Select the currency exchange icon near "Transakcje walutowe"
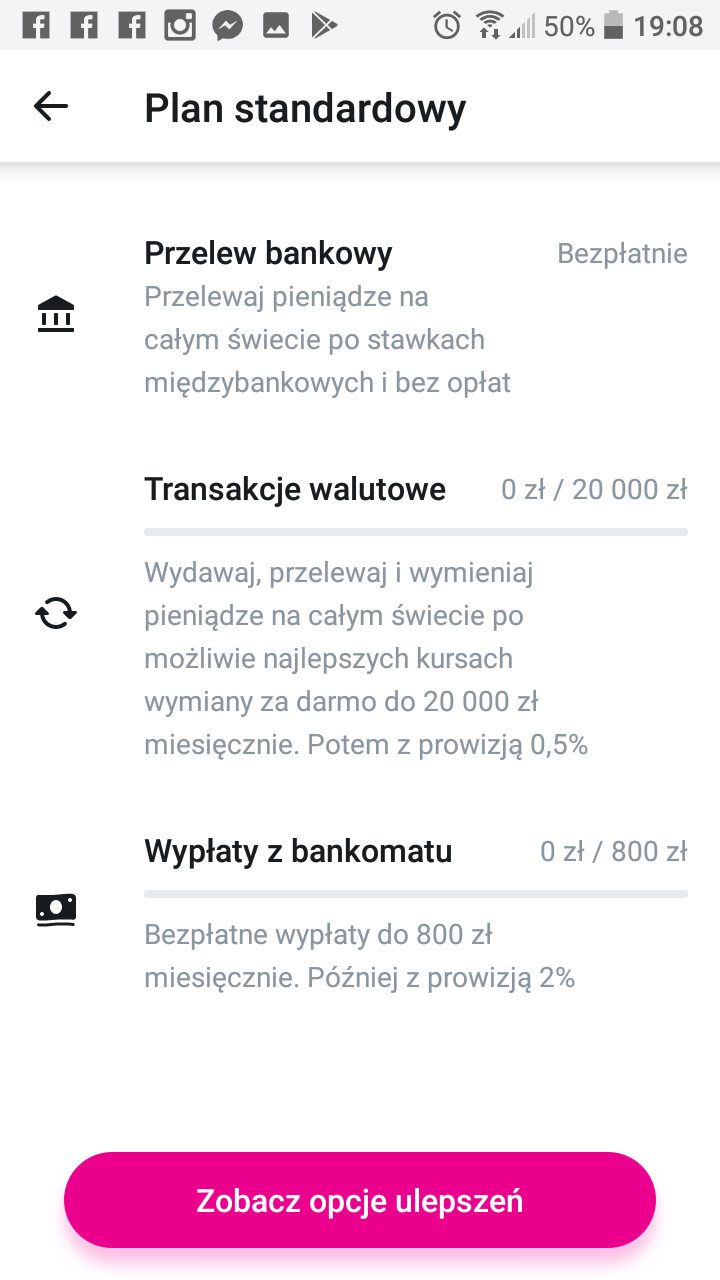This screenshot has height=1280, width=720. tap(56, 613)
